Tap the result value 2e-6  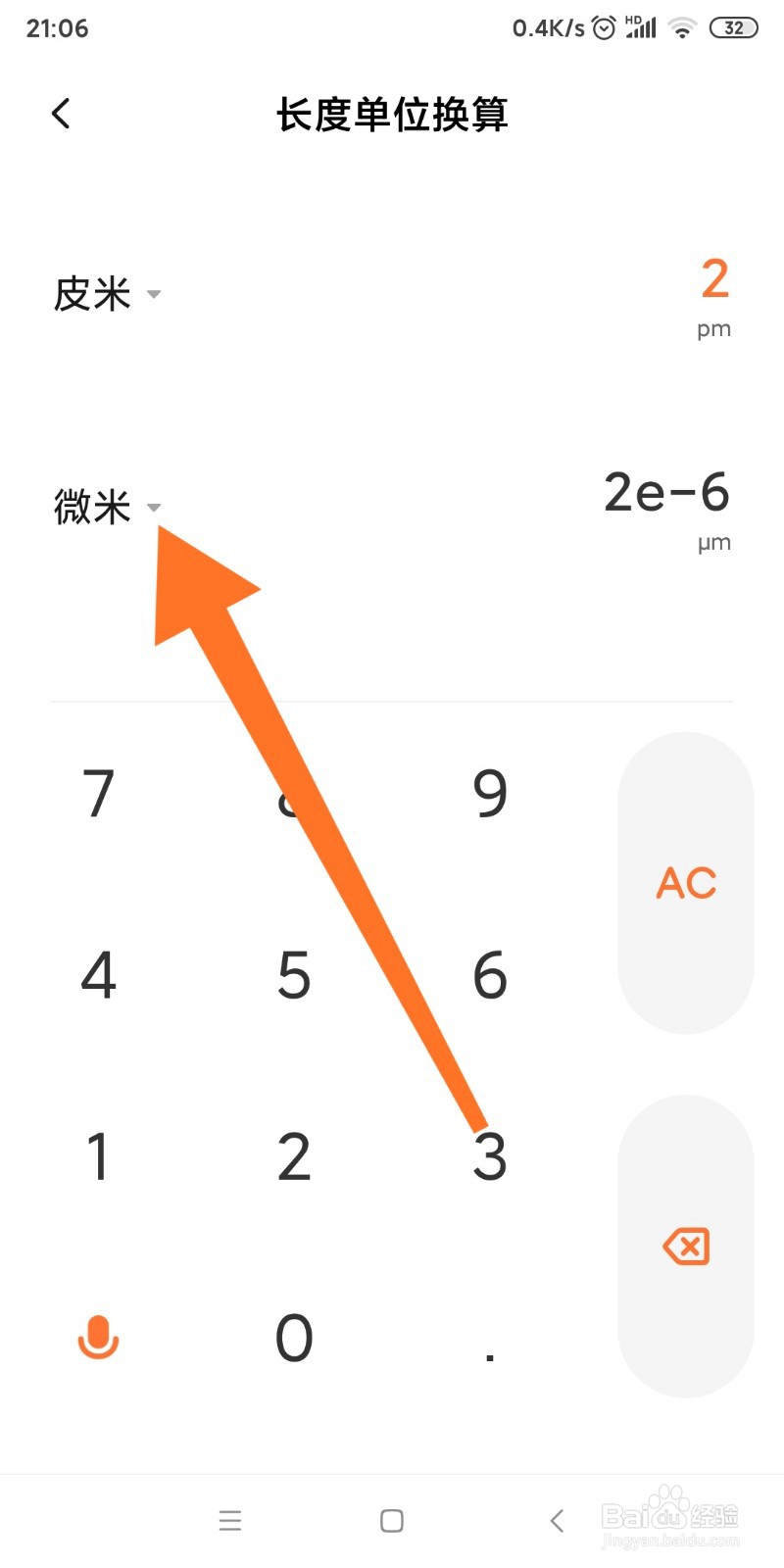click(665, 494)
